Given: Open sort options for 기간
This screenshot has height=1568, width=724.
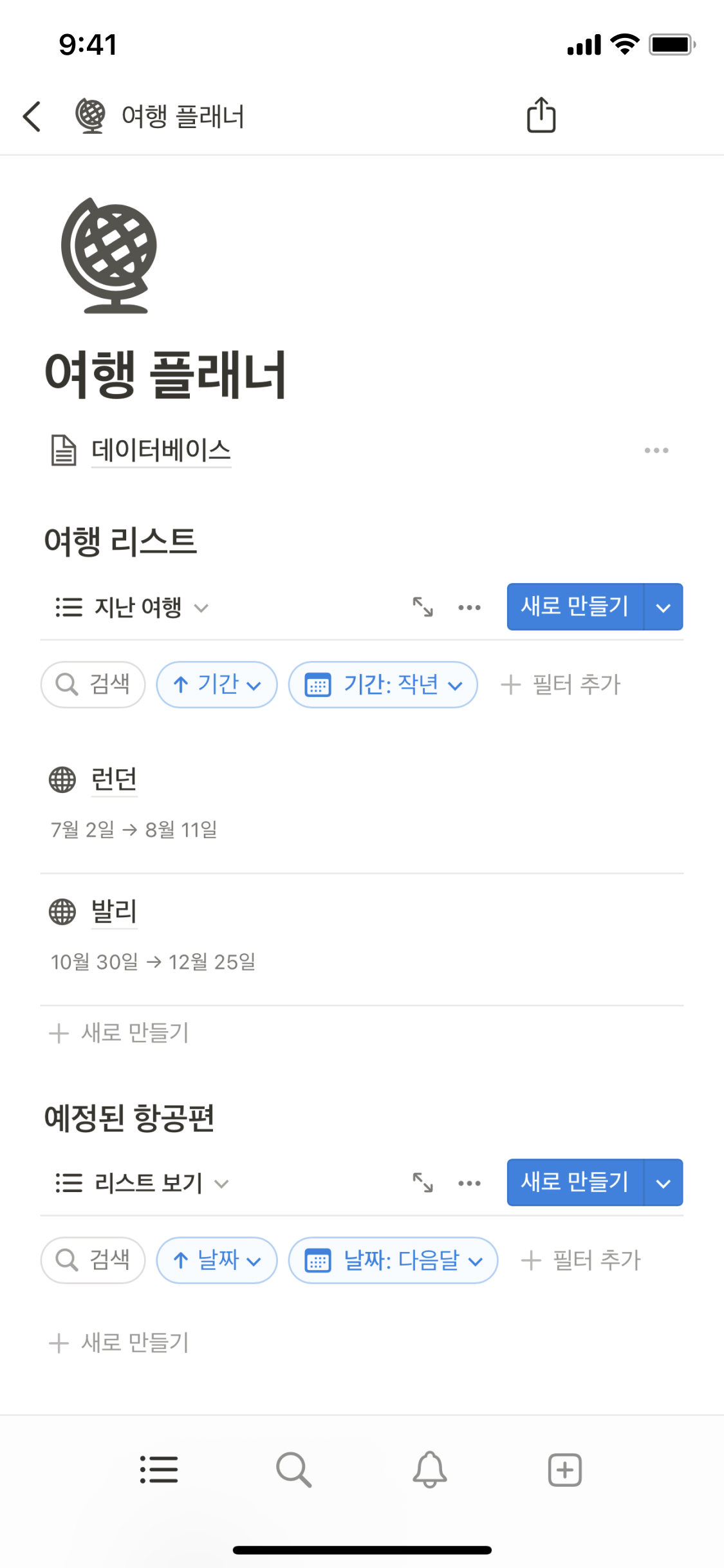Looking at the screenshot, I should pyautogui.click(x=217, y=684).
